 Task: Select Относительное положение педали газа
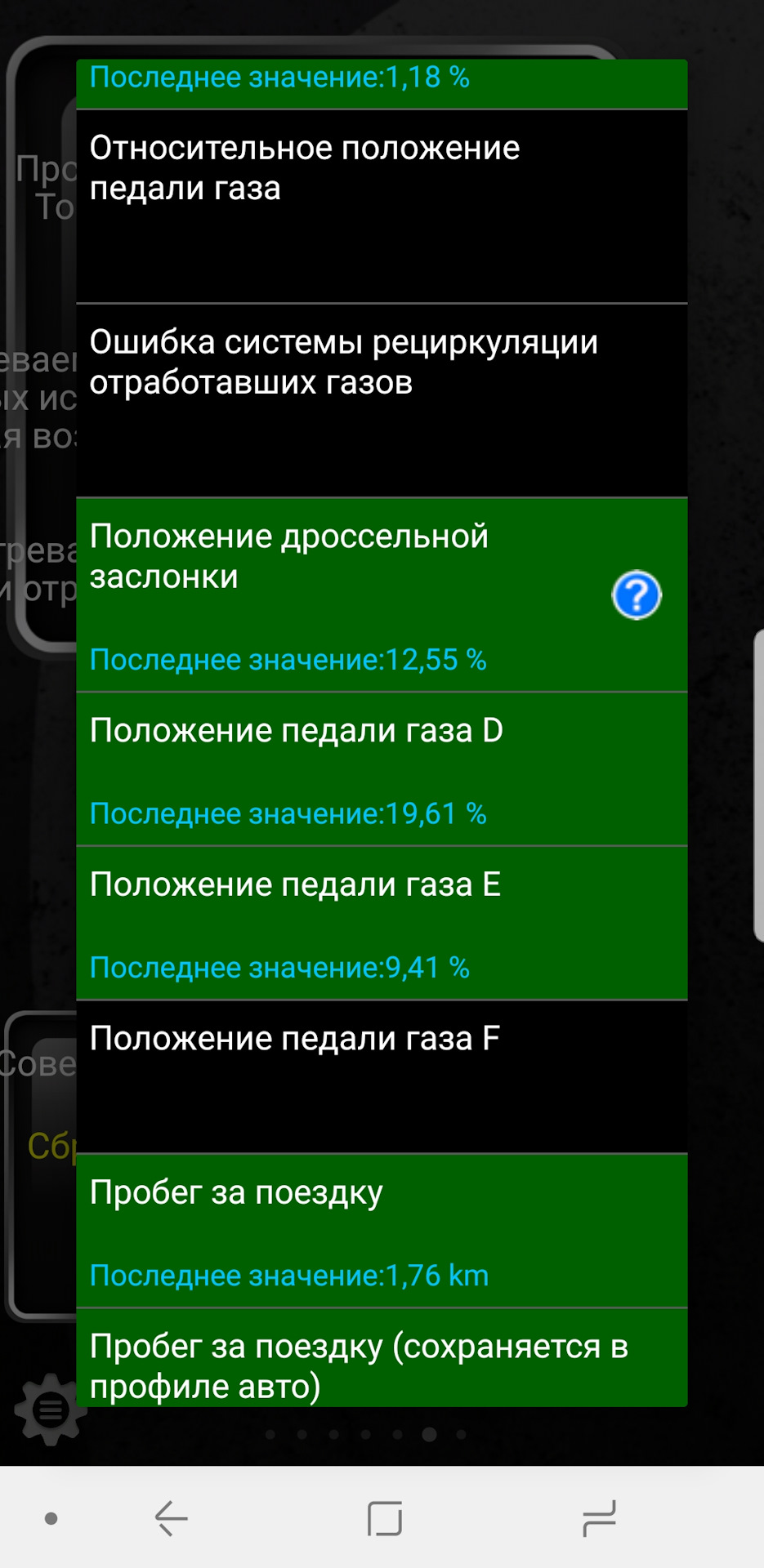click(382, 206)
